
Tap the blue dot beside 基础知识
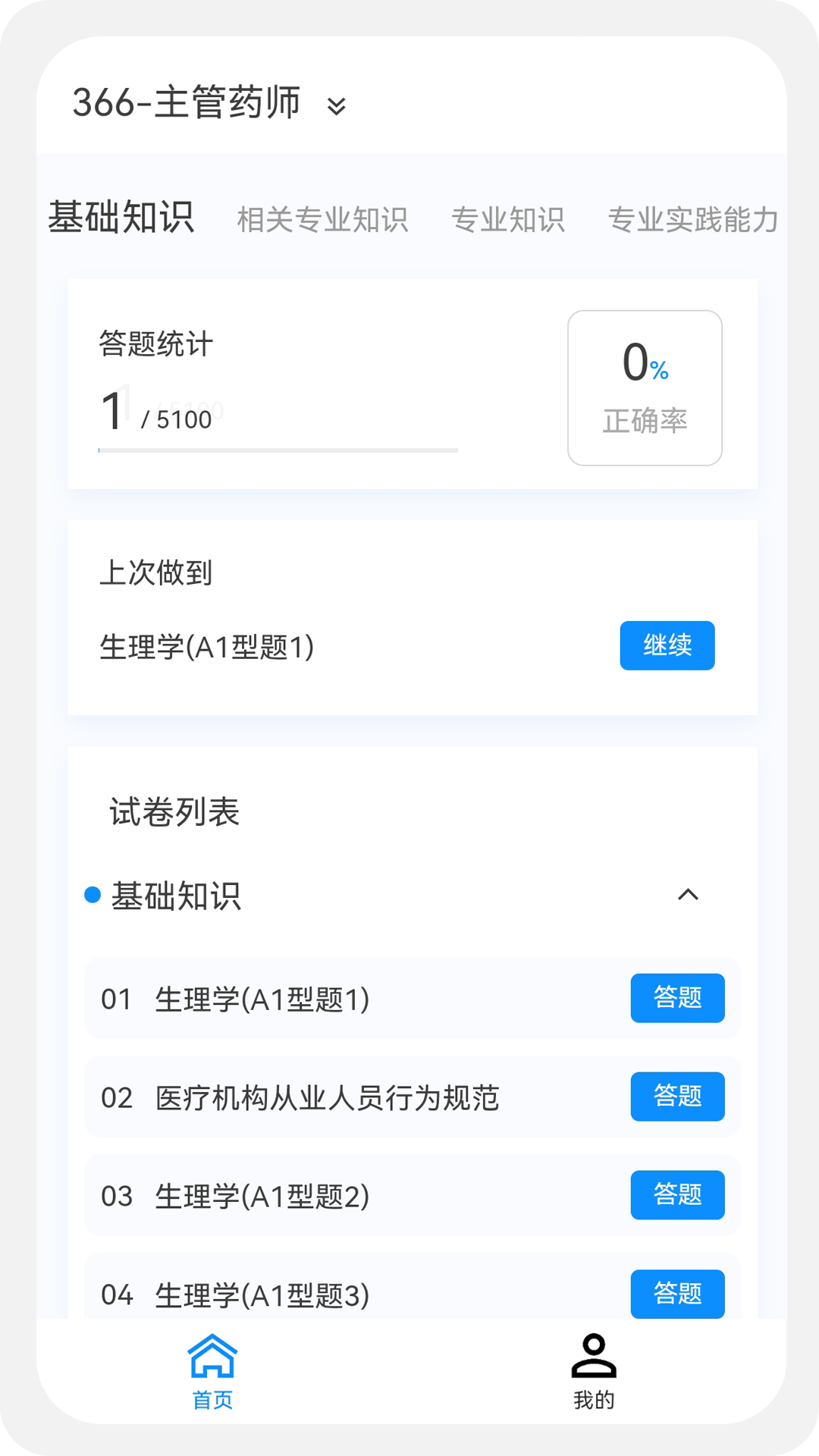[x=91, y=896]
